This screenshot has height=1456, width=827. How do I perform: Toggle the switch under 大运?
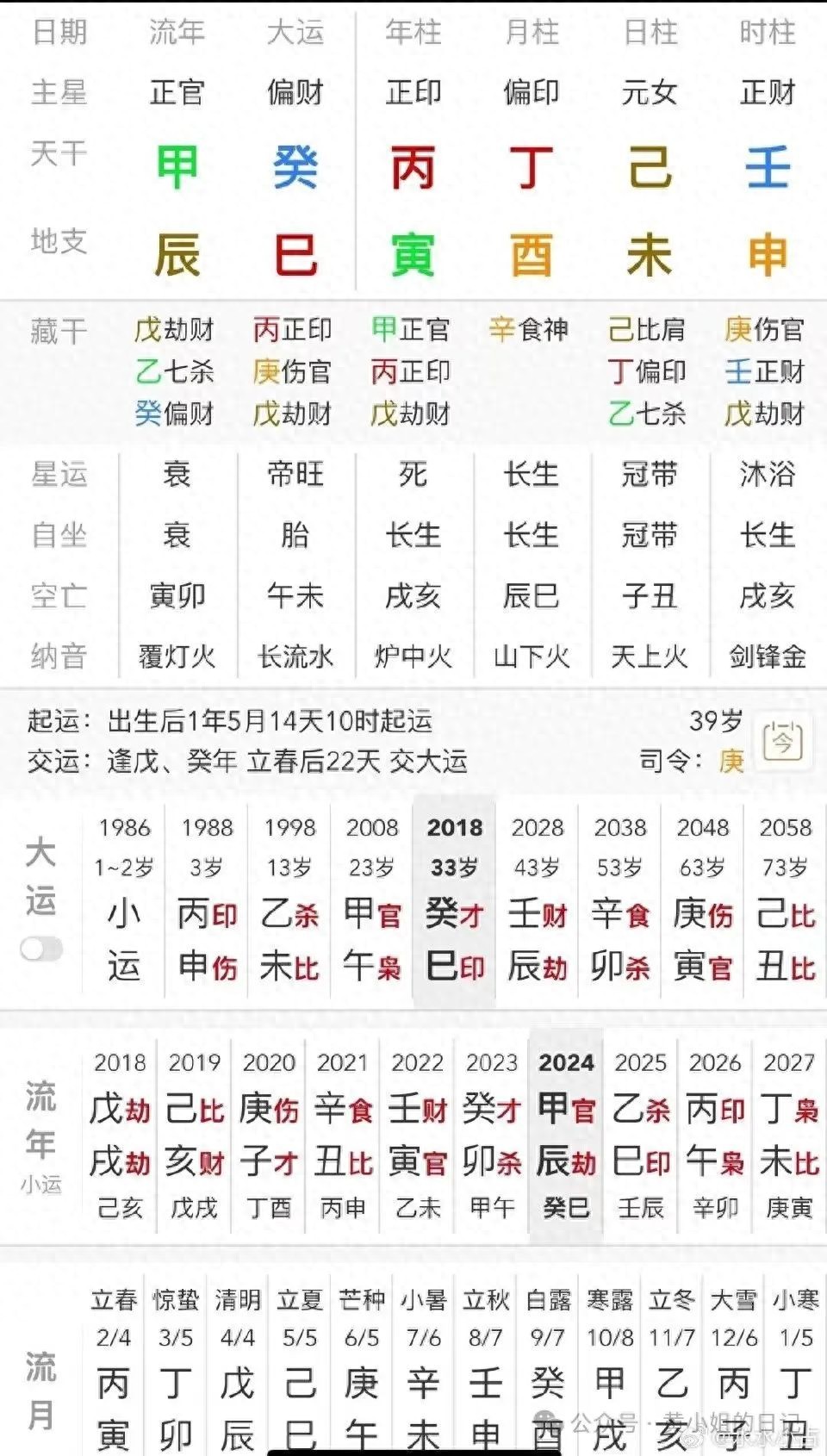42,949
